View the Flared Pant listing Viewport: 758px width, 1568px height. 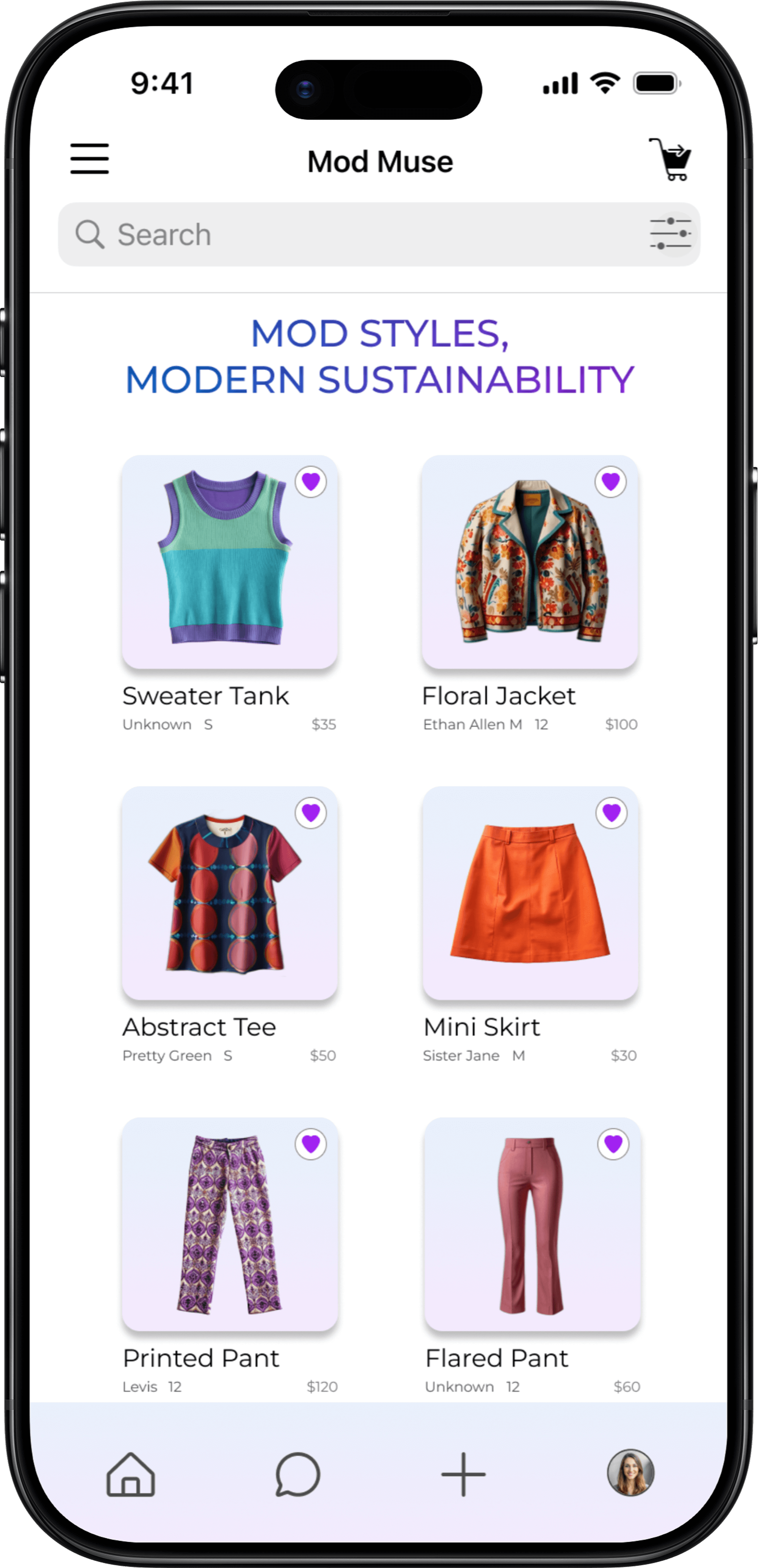pyautogui.click(x=532, y=1224)
